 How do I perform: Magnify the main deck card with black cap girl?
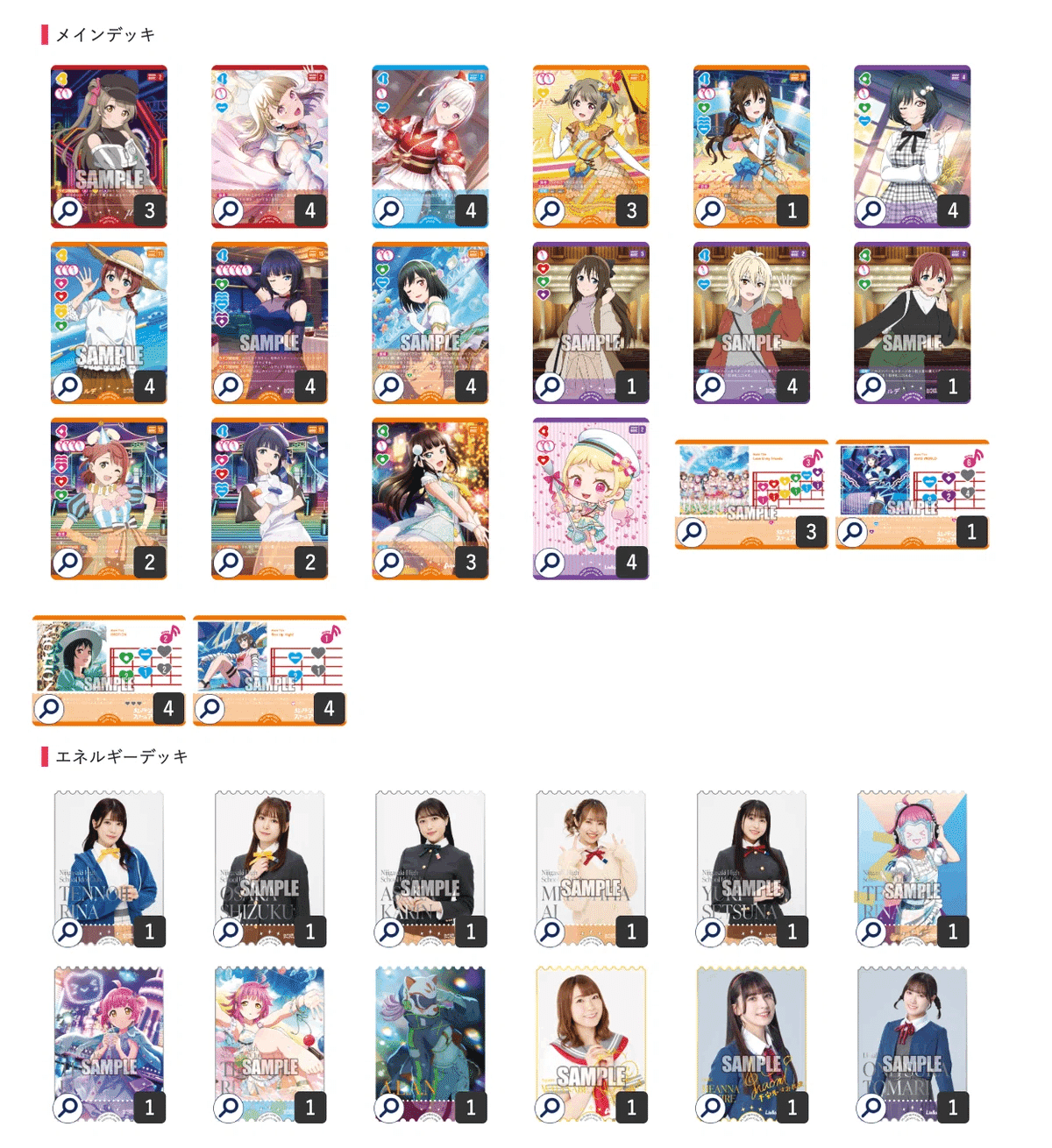(68, 210)
